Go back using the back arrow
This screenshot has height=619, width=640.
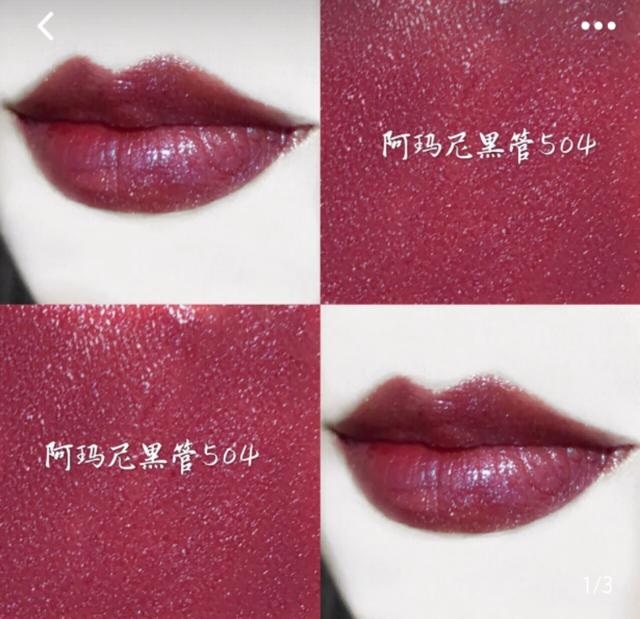(x=45, y=26)
